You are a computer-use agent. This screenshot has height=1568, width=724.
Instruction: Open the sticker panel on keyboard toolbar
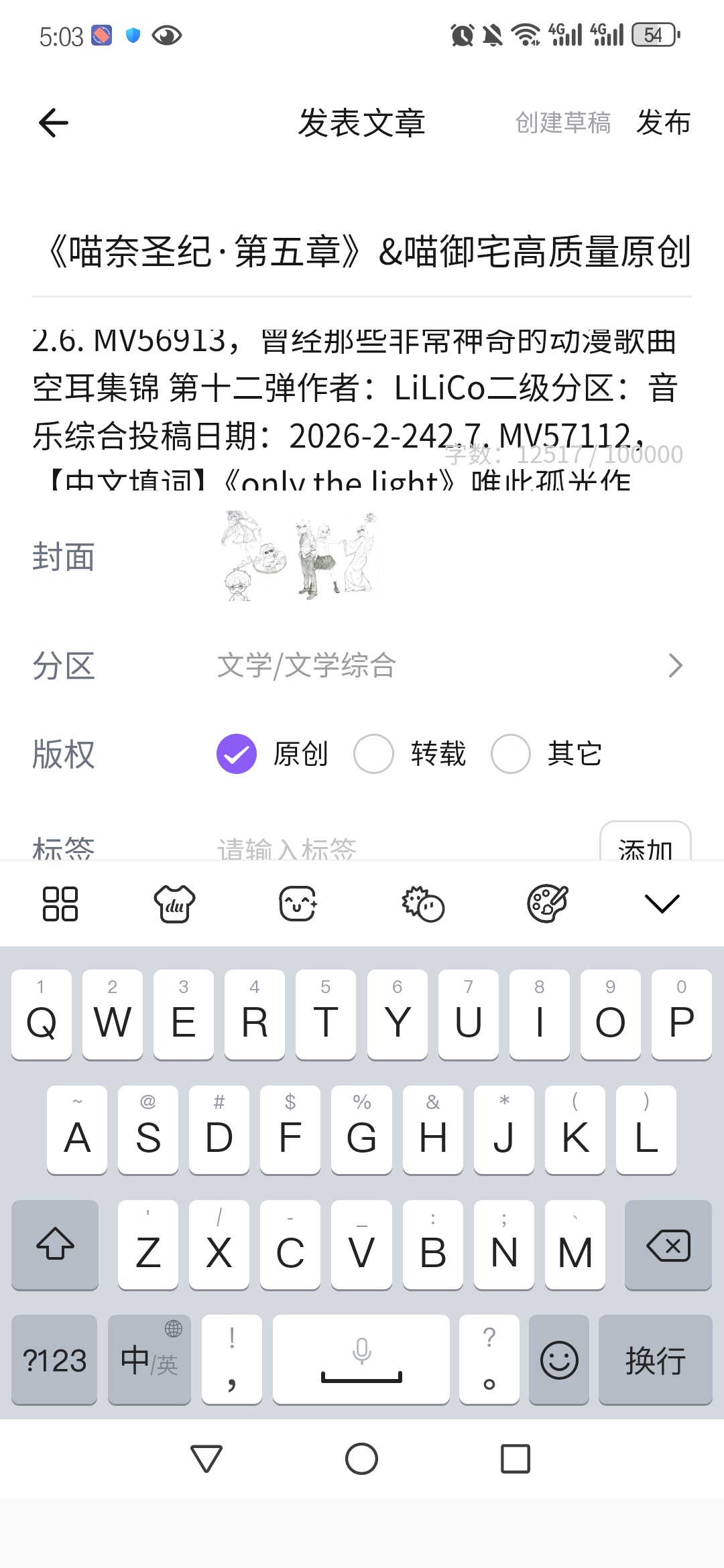coord(424,904)
